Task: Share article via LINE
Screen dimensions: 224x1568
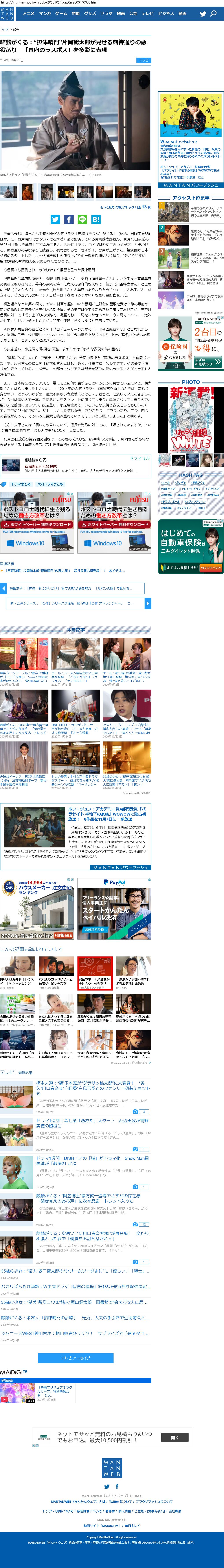Action: 82,219
